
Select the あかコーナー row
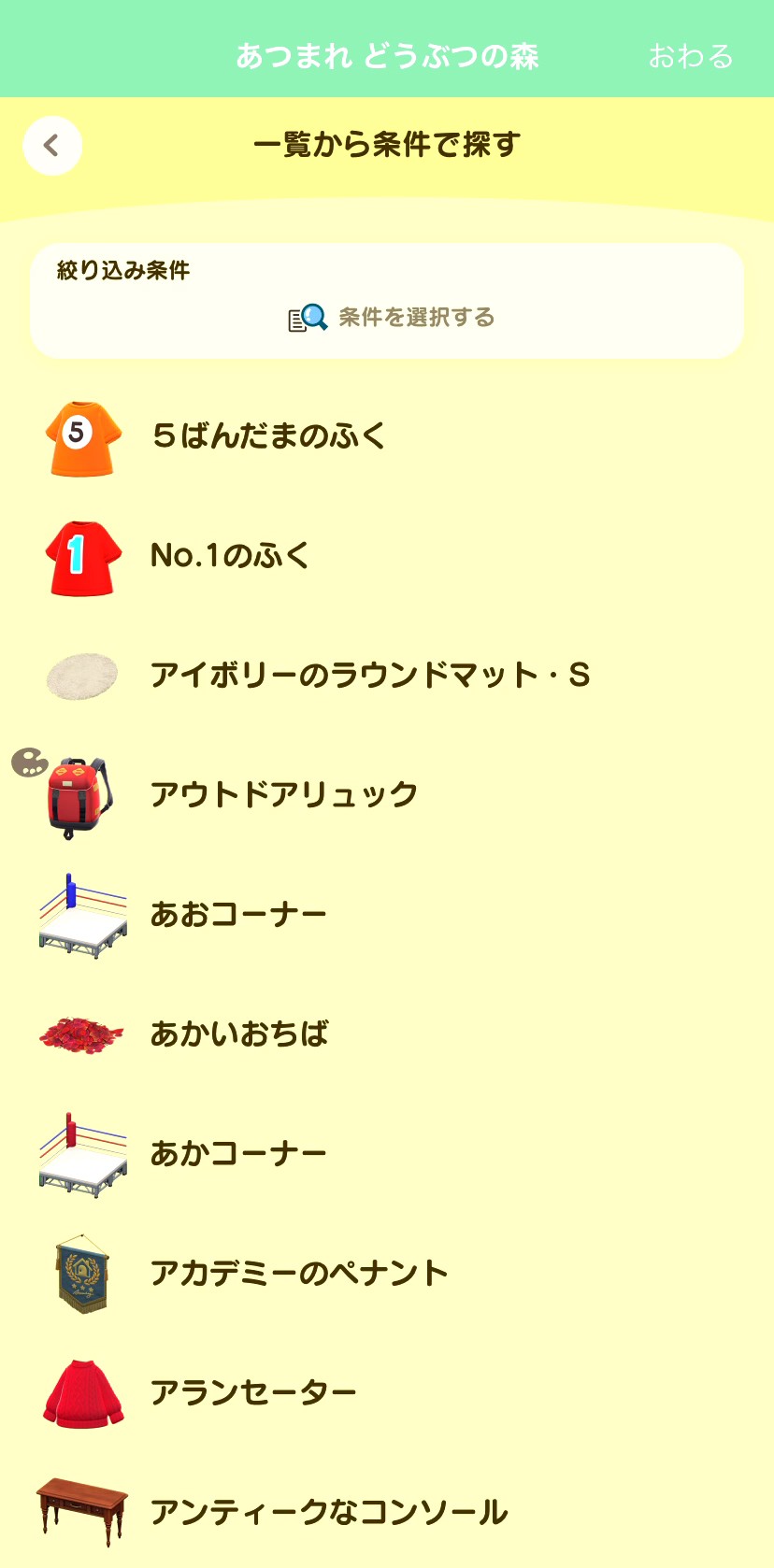[x=239, y=1153]
